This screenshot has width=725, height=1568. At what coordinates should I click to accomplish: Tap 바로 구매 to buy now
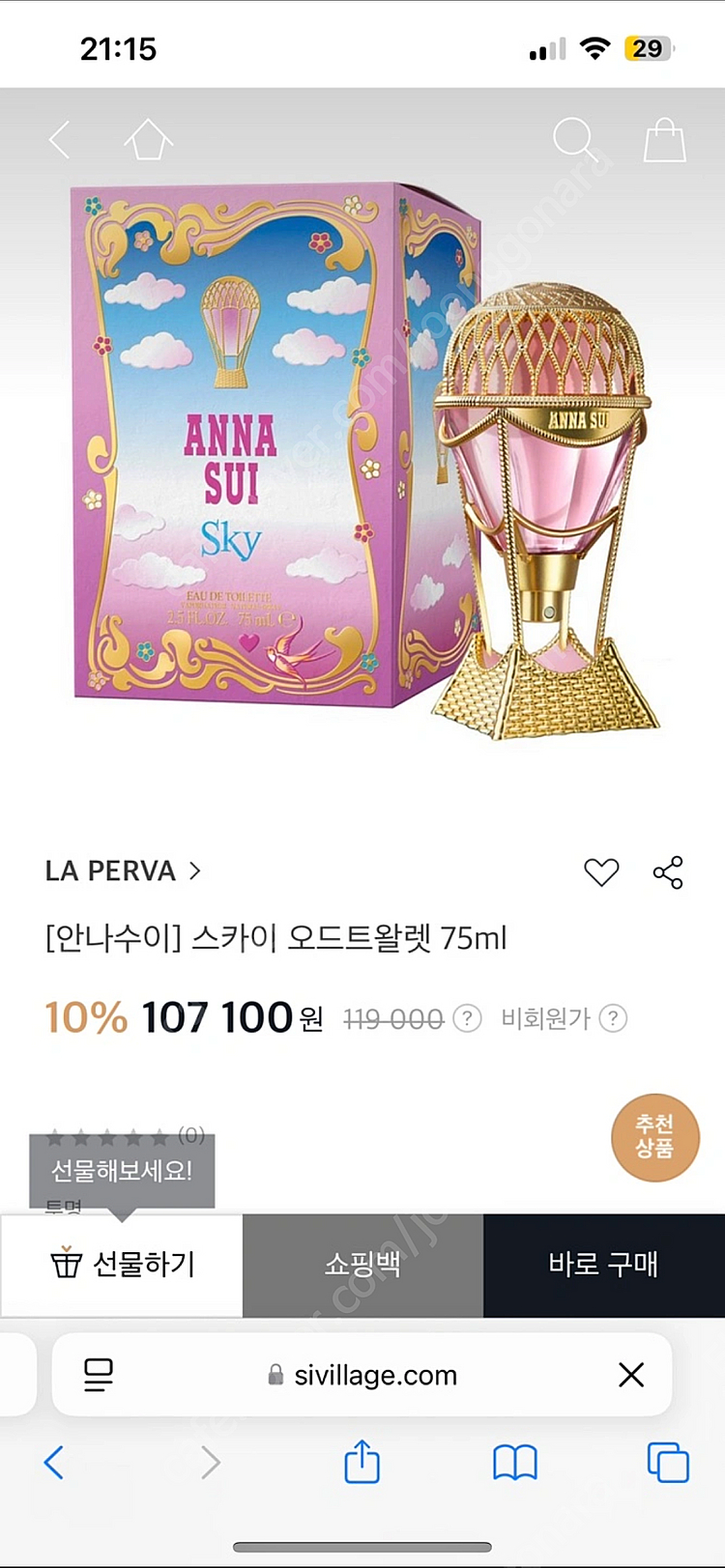(x=603, y=1264)
